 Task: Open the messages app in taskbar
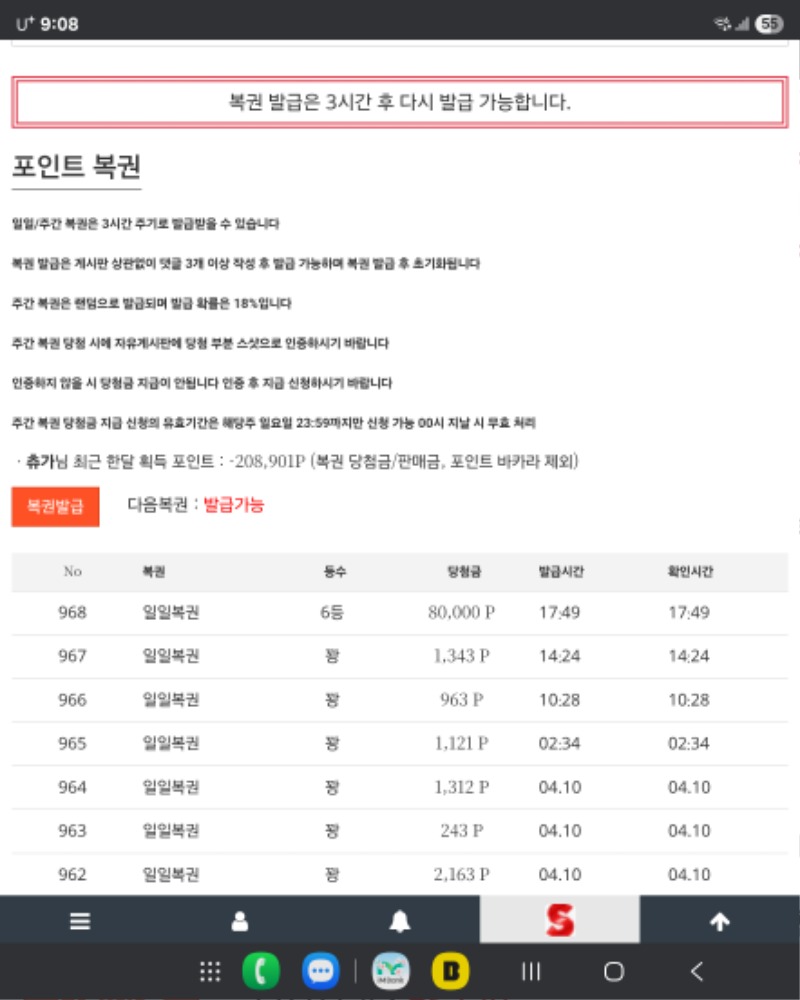click(320, 971)
